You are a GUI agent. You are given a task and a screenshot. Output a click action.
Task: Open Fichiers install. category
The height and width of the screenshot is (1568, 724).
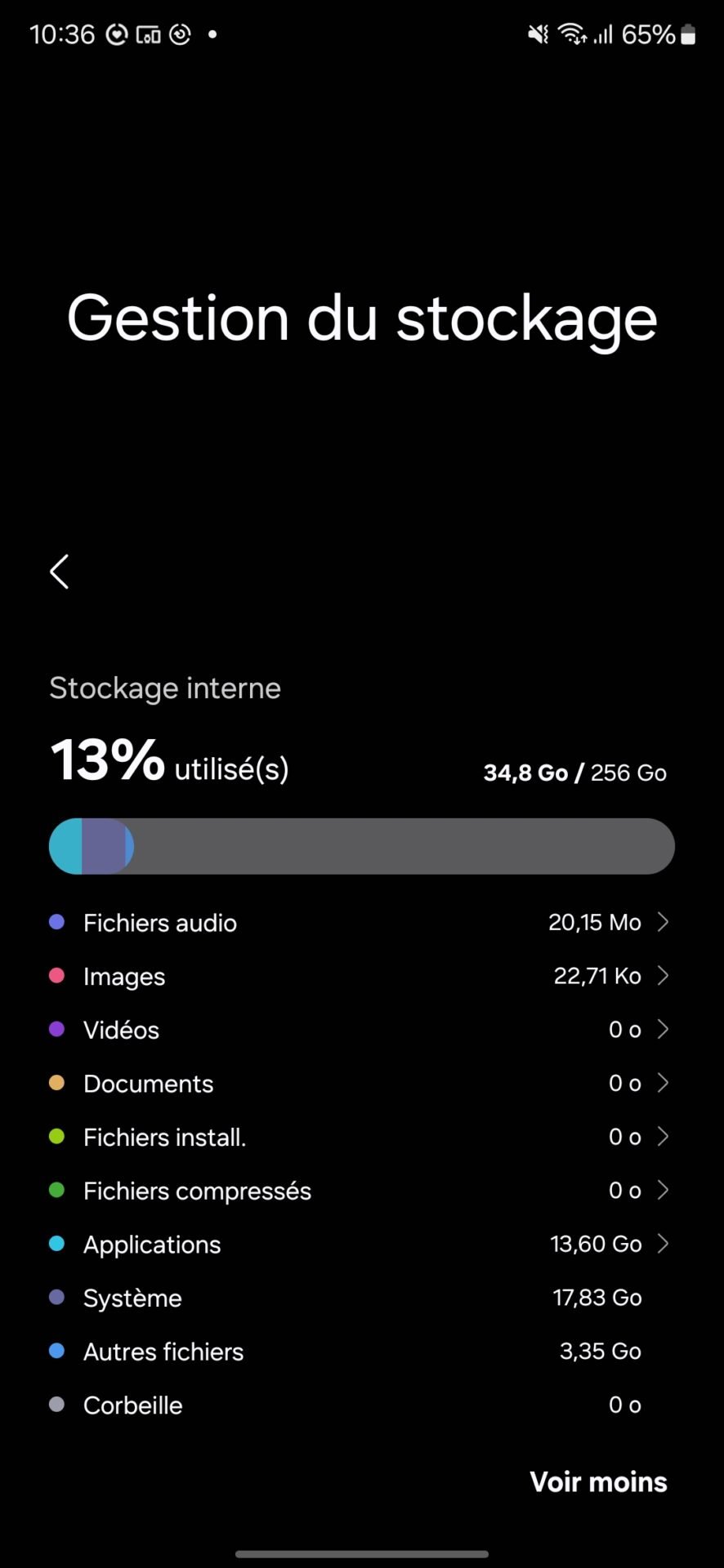coord(362,1138)
